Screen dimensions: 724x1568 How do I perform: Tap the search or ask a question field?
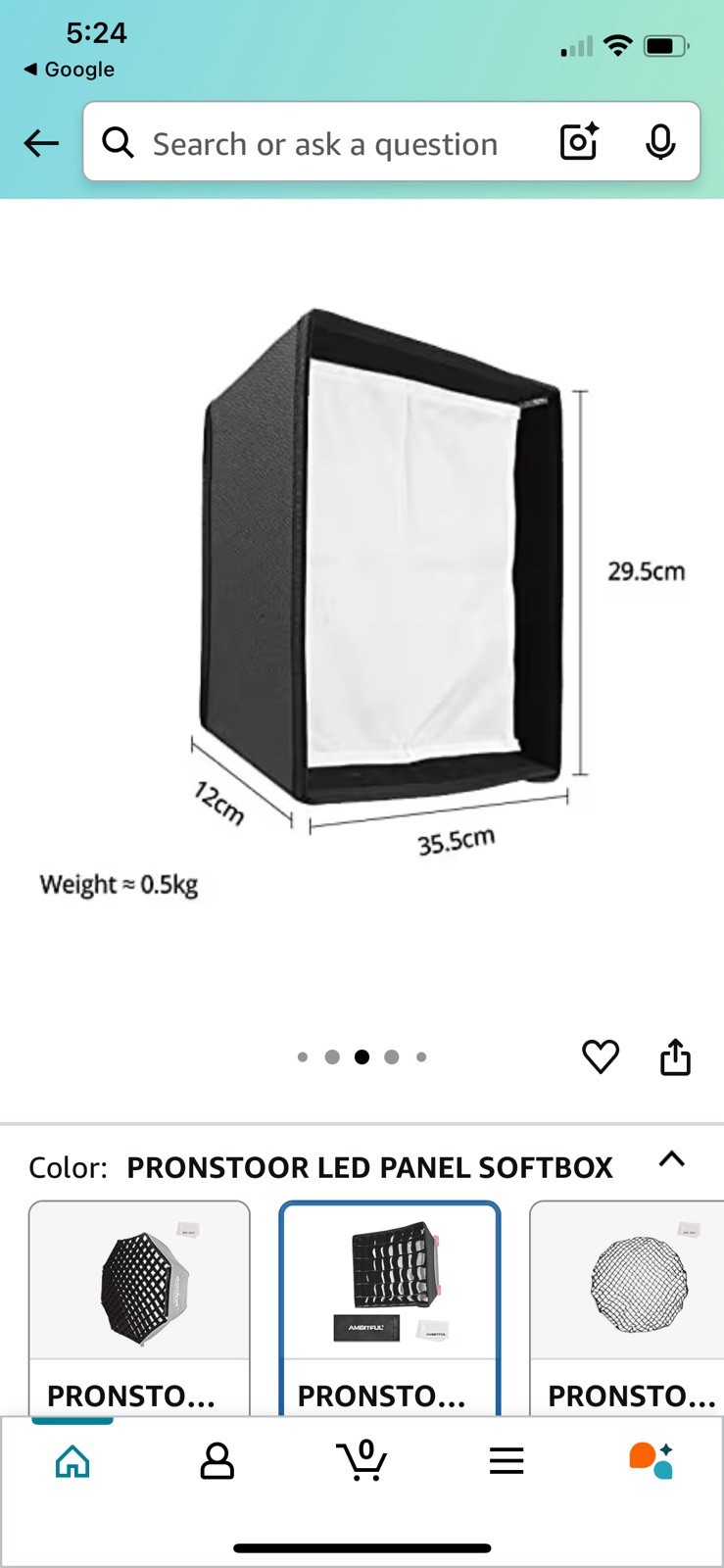(x=323, y=143)
